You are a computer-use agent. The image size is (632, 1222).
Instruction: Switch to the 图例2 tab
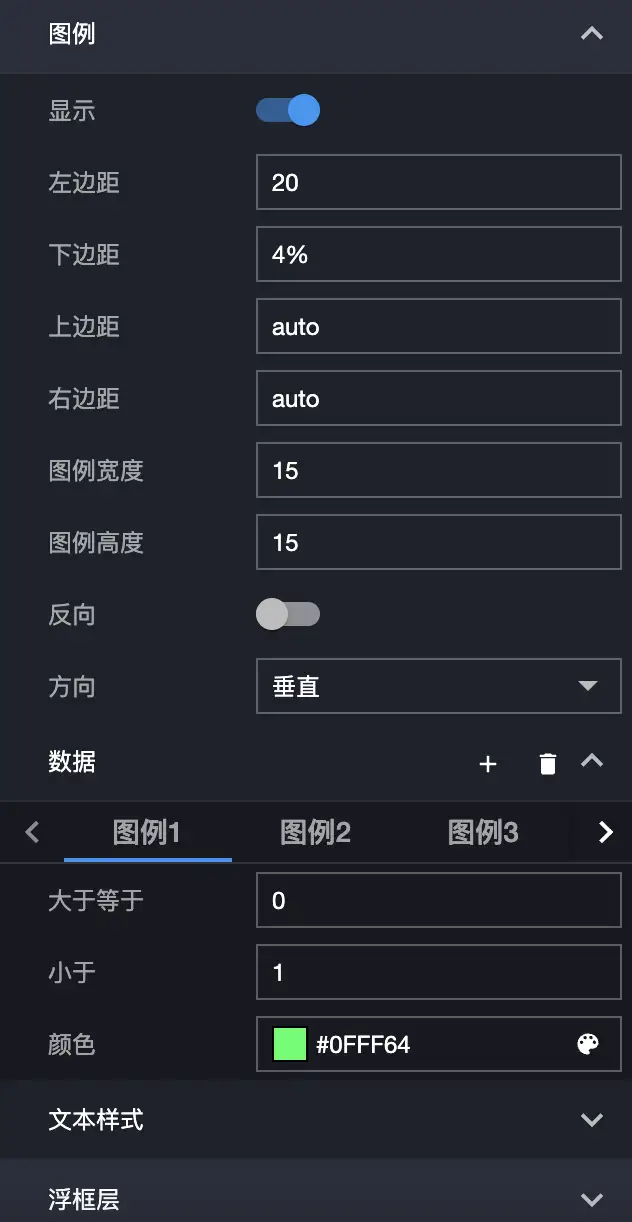click(x=315, y=832)
